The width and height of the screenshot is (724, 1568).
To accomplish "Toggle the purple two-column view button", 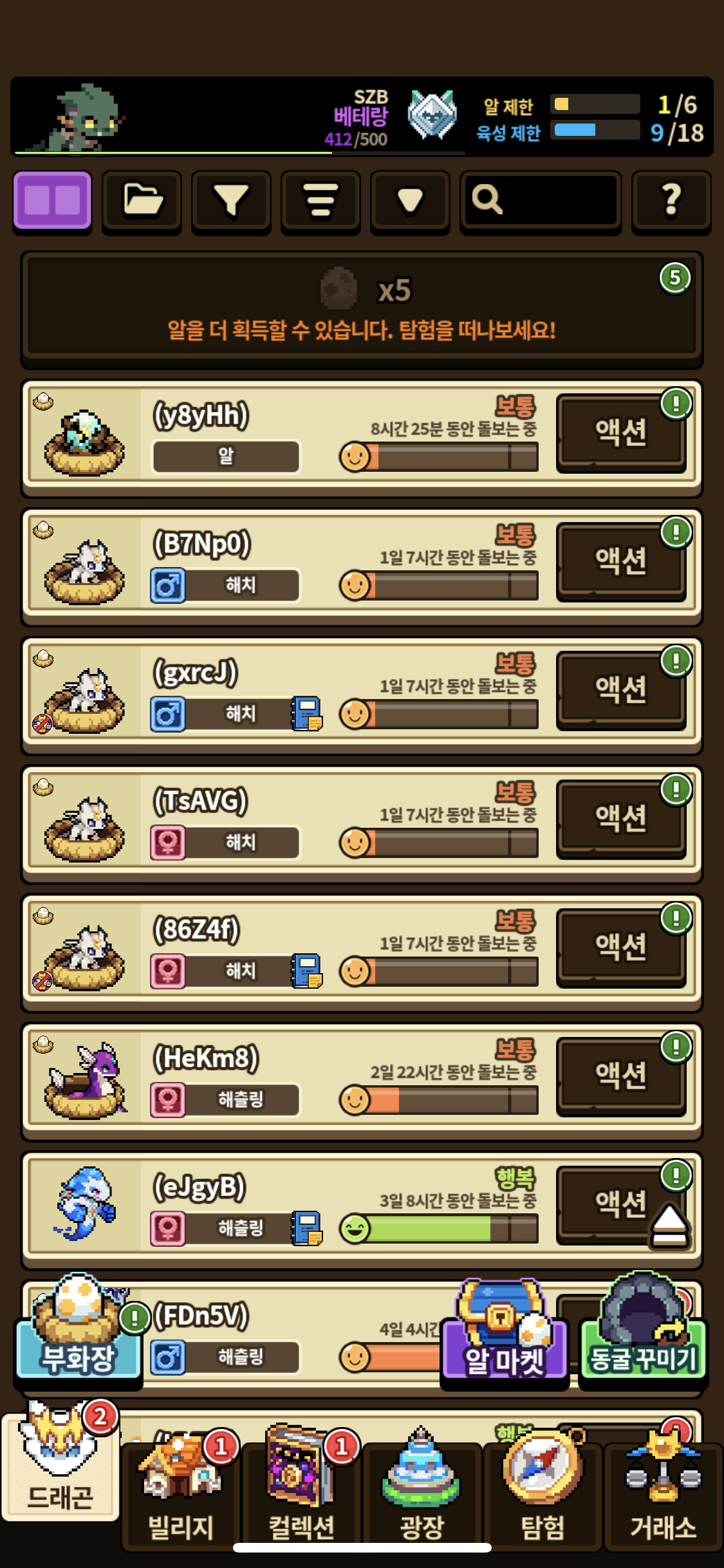I will point(52,200).
